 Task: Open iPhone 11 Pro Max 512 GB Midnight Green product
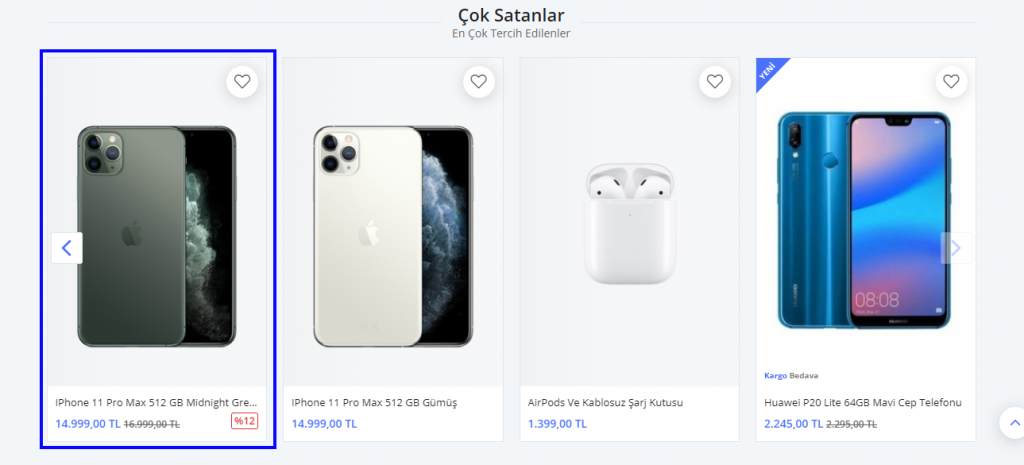157,402
